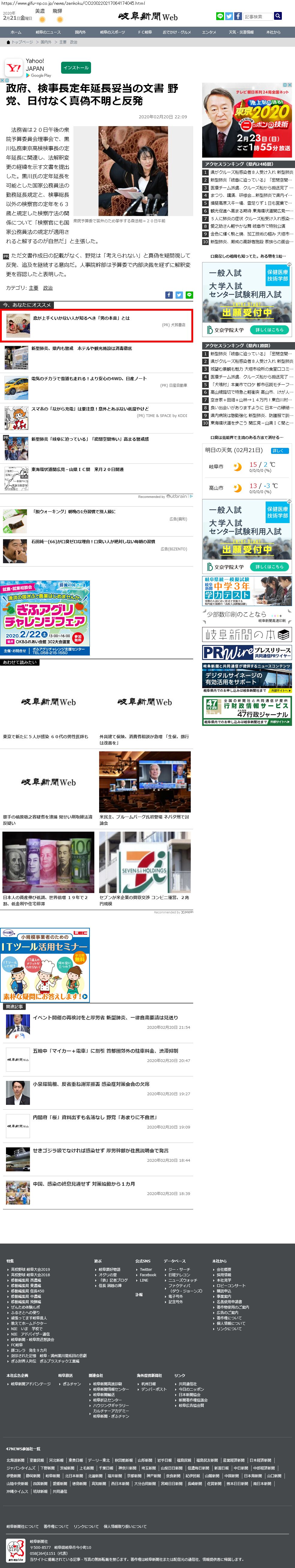
Task: Share the article on LINE
Action: [x=189, y=294]
